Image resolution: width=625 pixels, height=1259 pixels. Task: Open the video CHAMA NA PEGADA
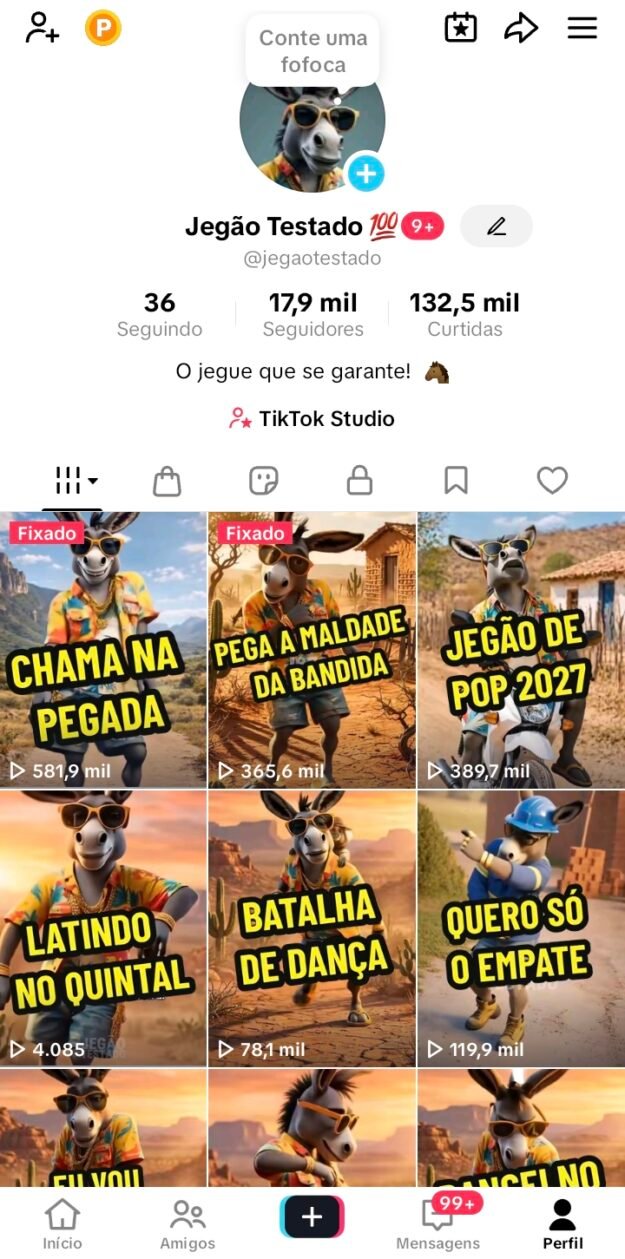coord(103,651)
